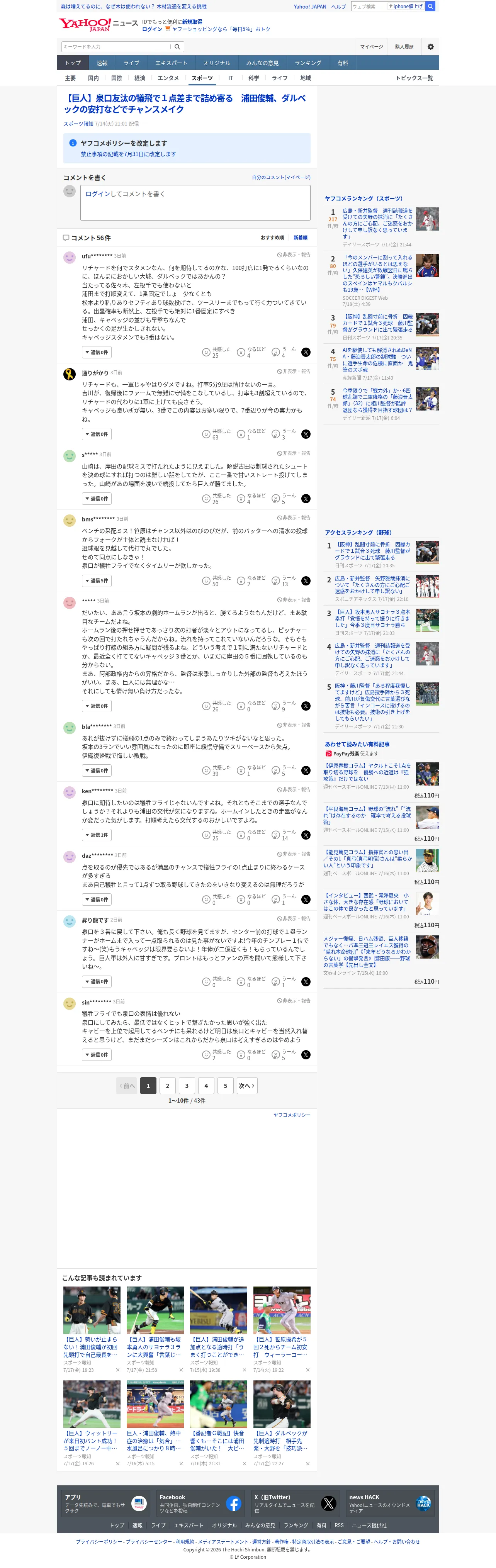Image resolution: width=496 pixels, height=1568 pixels.
Task: Open ヤフコメポリシー link below pagination
Action: pos(292,1115)
